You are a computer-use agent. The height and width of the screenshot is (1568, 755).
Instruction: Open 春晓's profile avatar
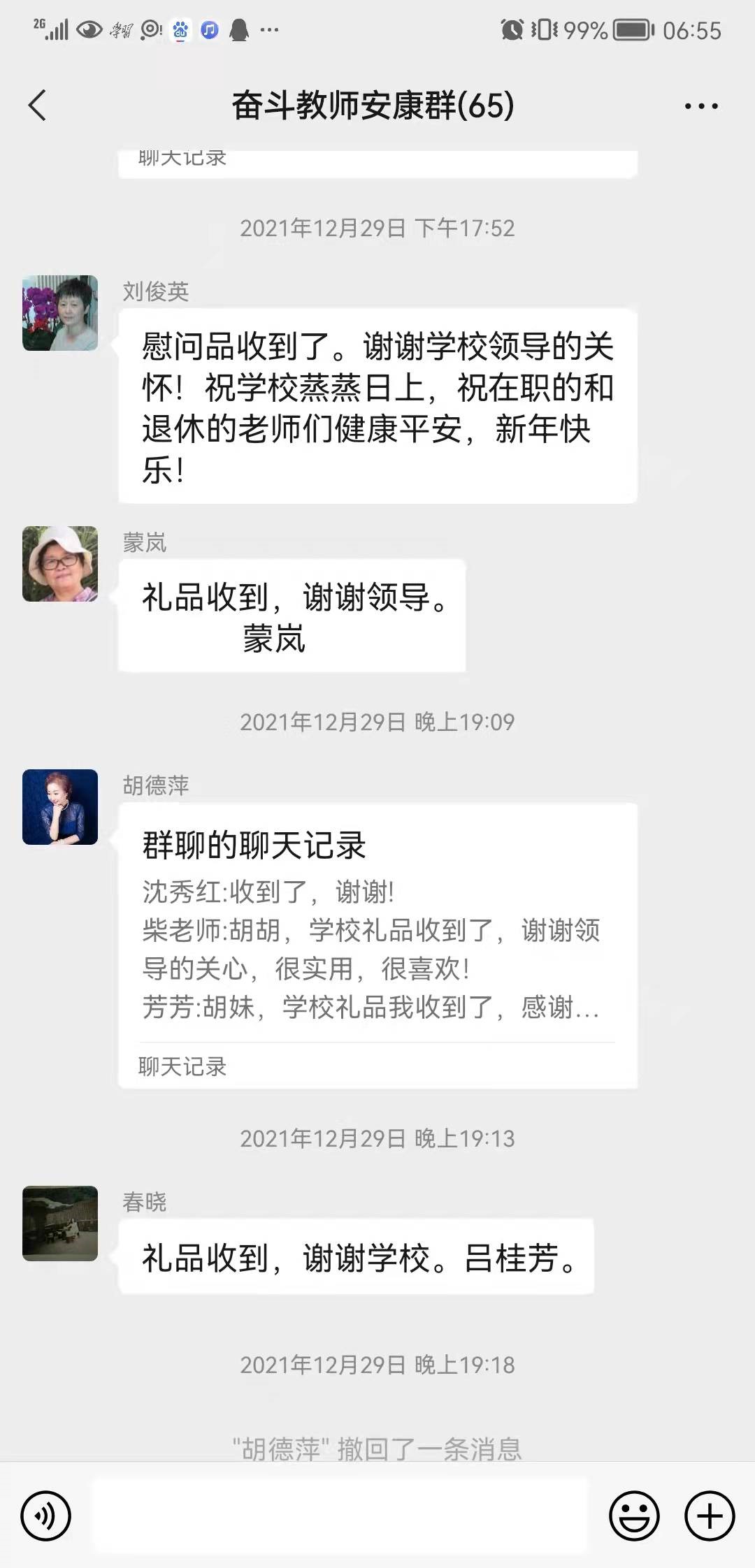[60, 1224]
